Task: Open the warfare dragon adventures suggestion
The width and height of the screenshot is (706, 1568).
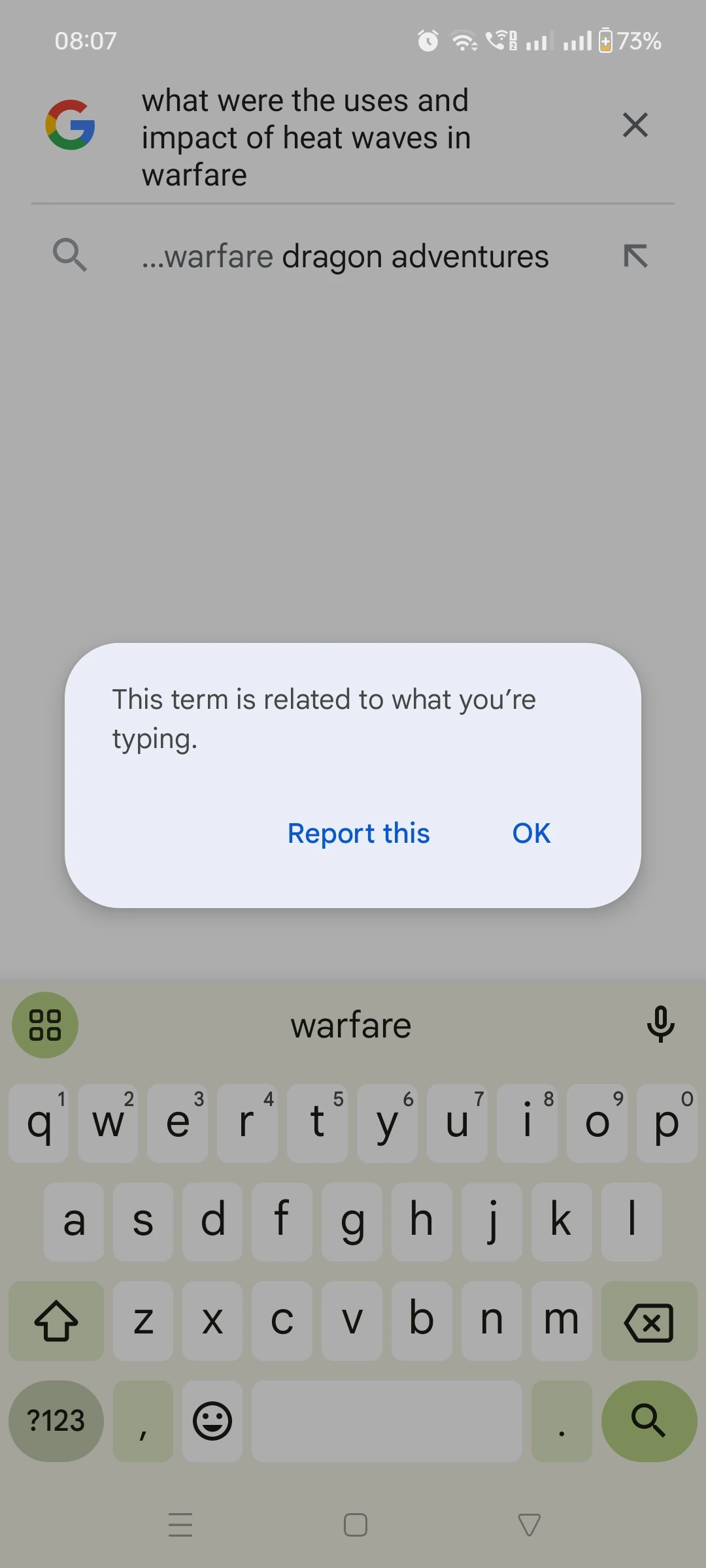Action: tap(345, 256)
